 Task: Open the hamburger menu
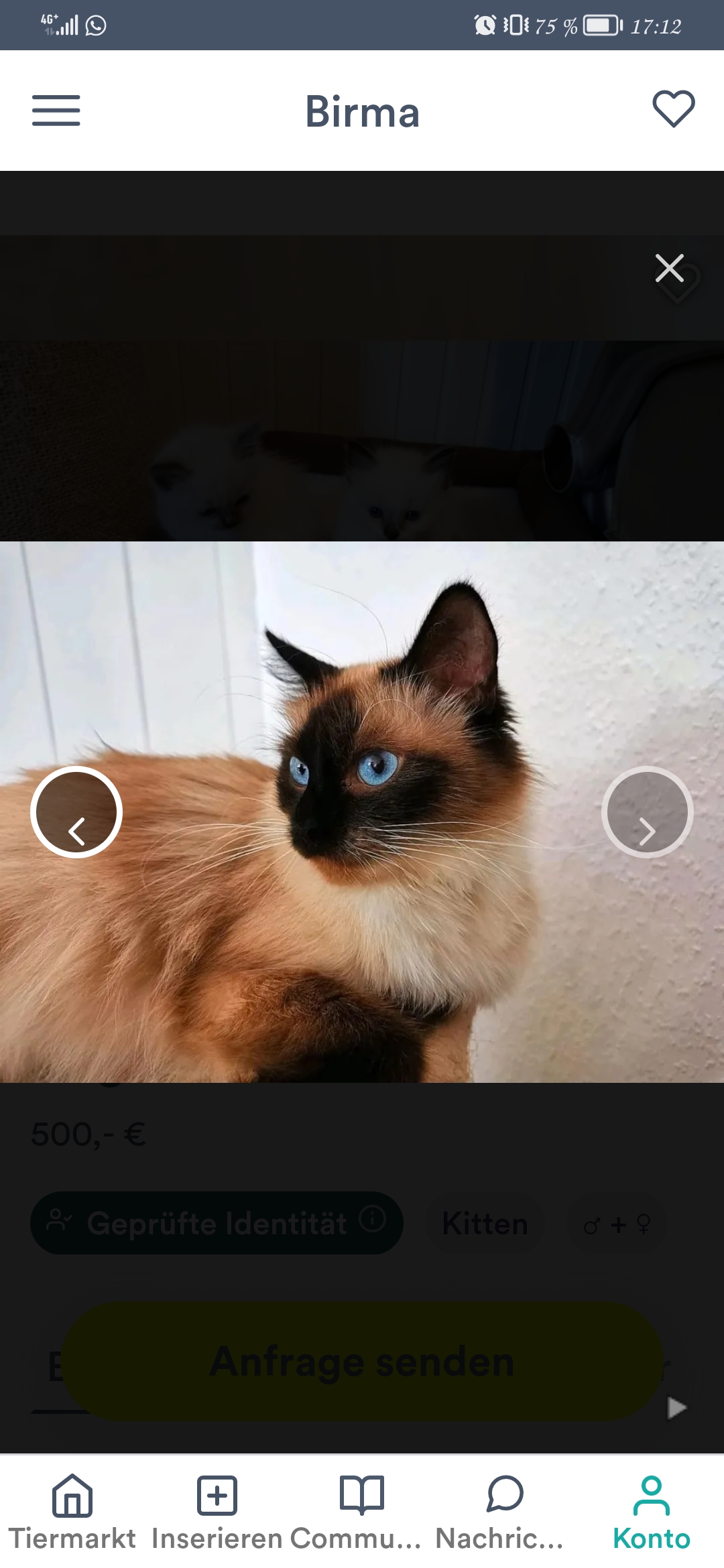[56, 111]
